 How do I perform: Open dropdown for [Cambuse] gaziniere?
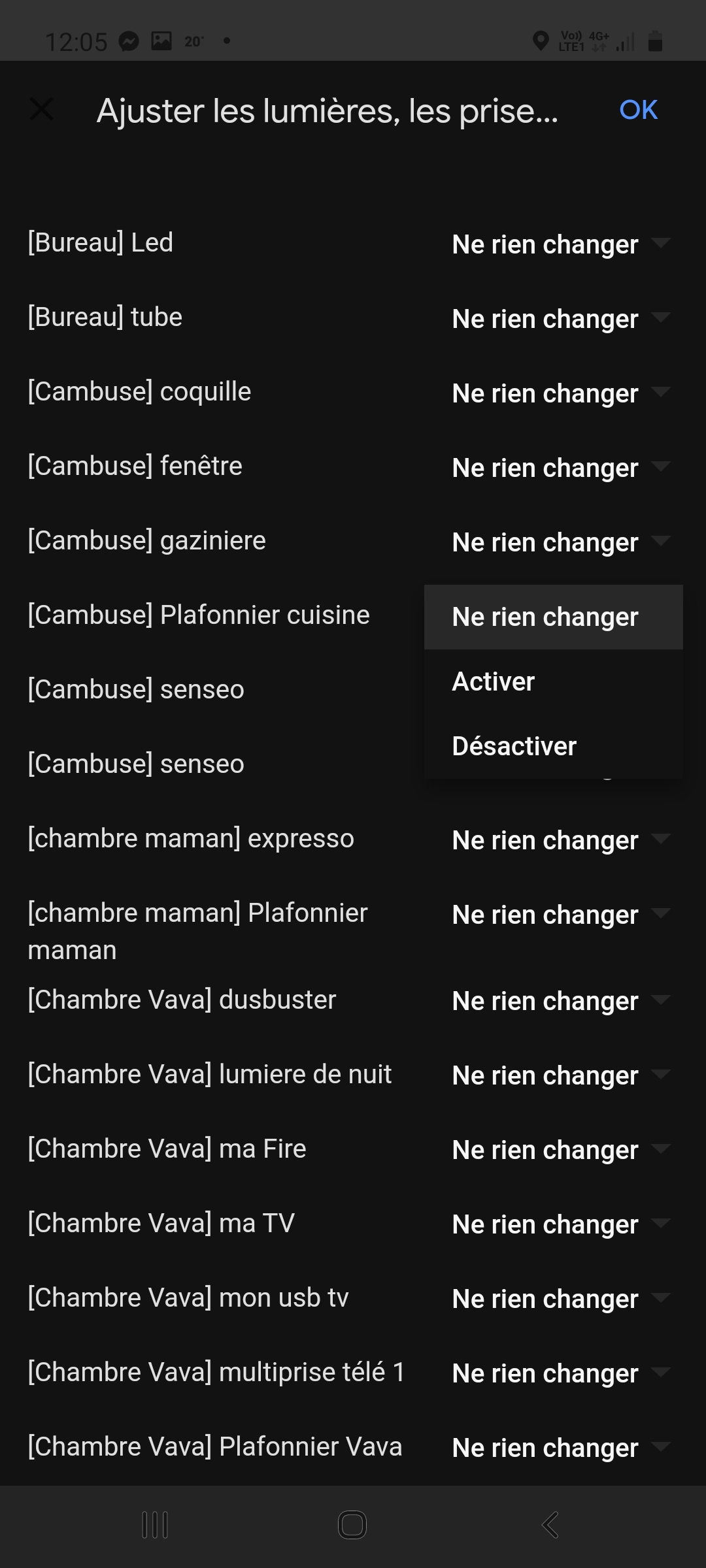(x=560, y=542)
